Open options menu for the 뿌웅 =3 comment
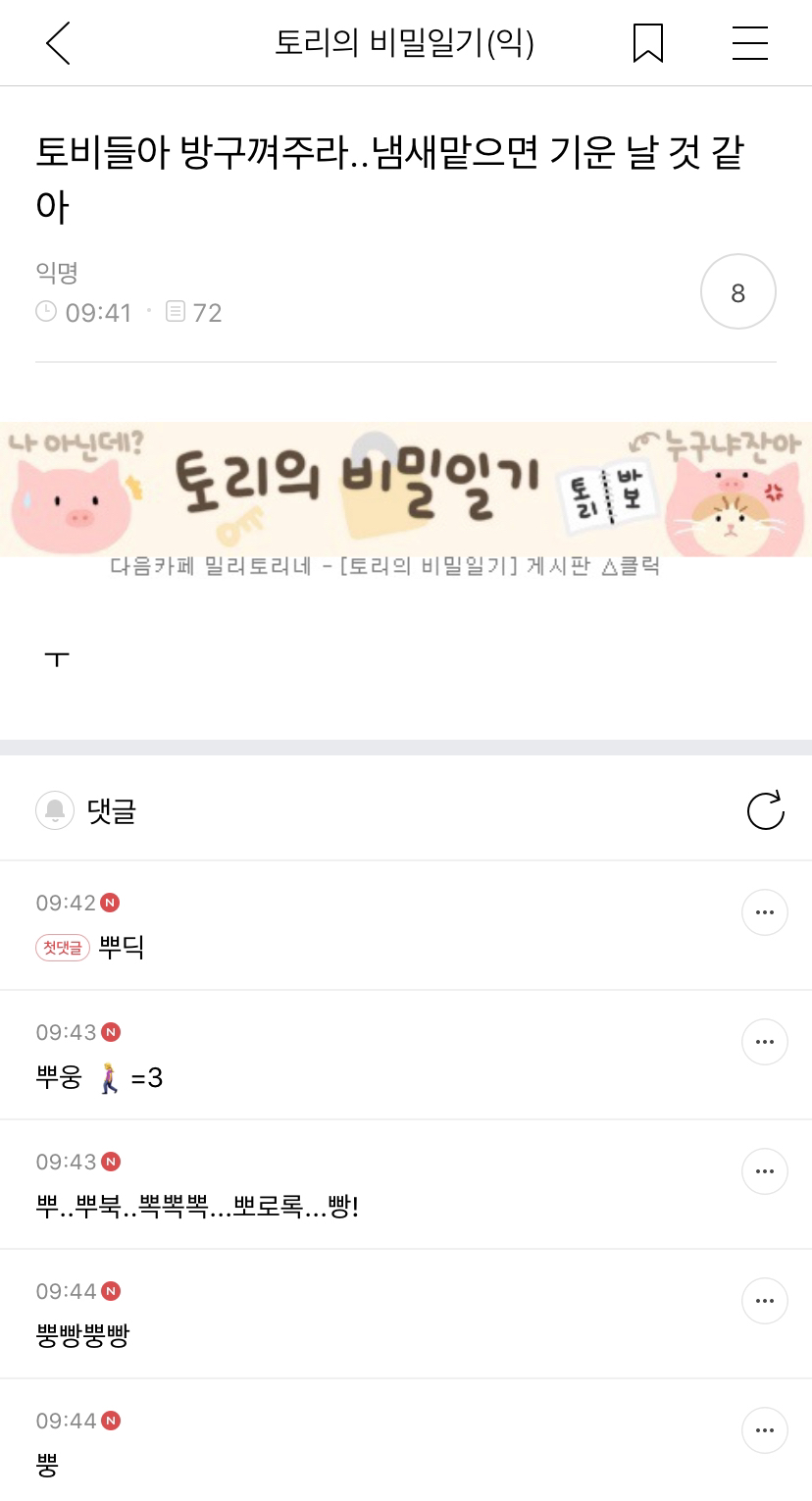This screenshot has width=812, height=1501. pyautogui.click(x=764, y=1042)
